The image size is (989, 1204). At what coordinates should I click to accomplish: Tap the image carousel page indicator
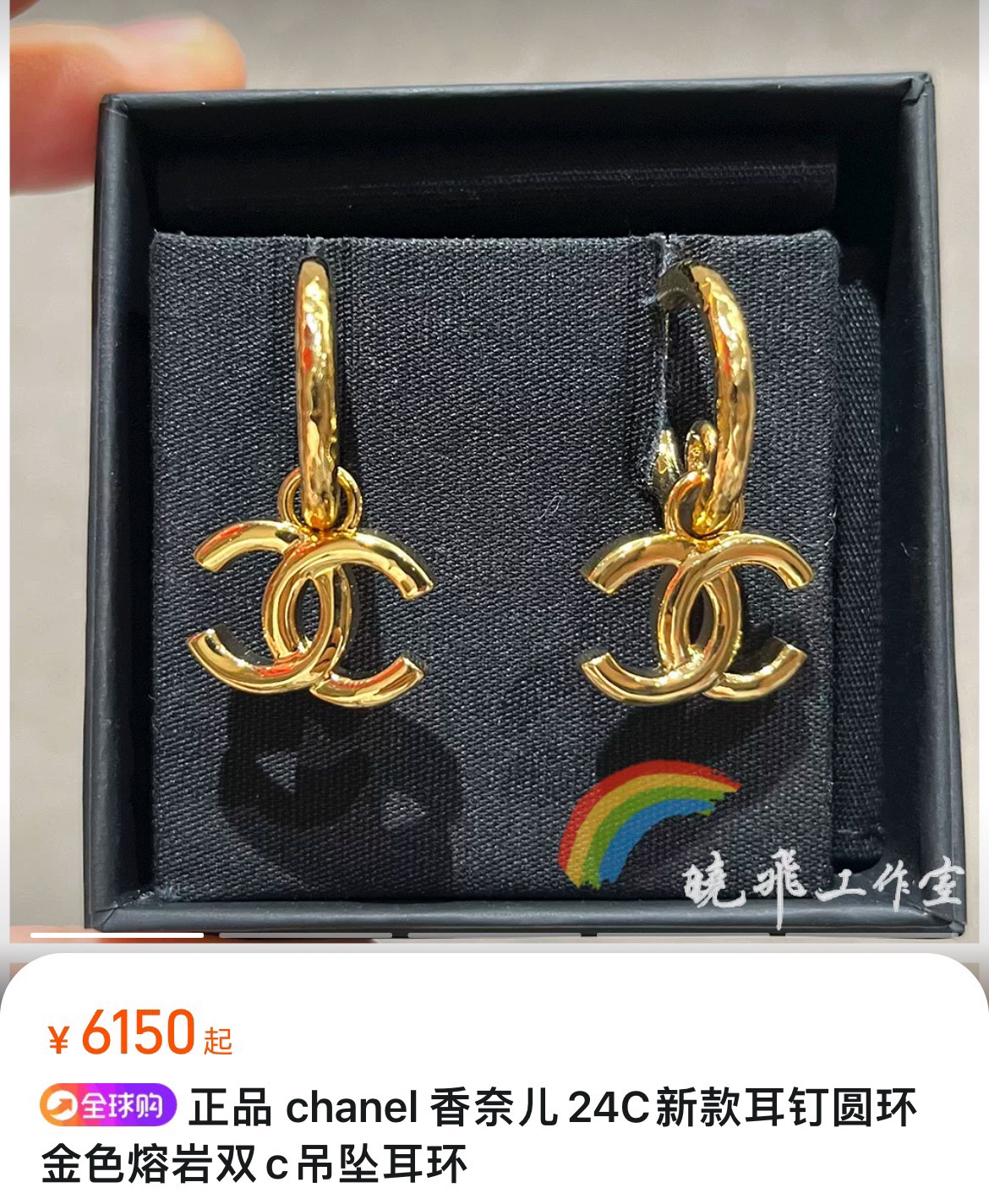[118, 934]
